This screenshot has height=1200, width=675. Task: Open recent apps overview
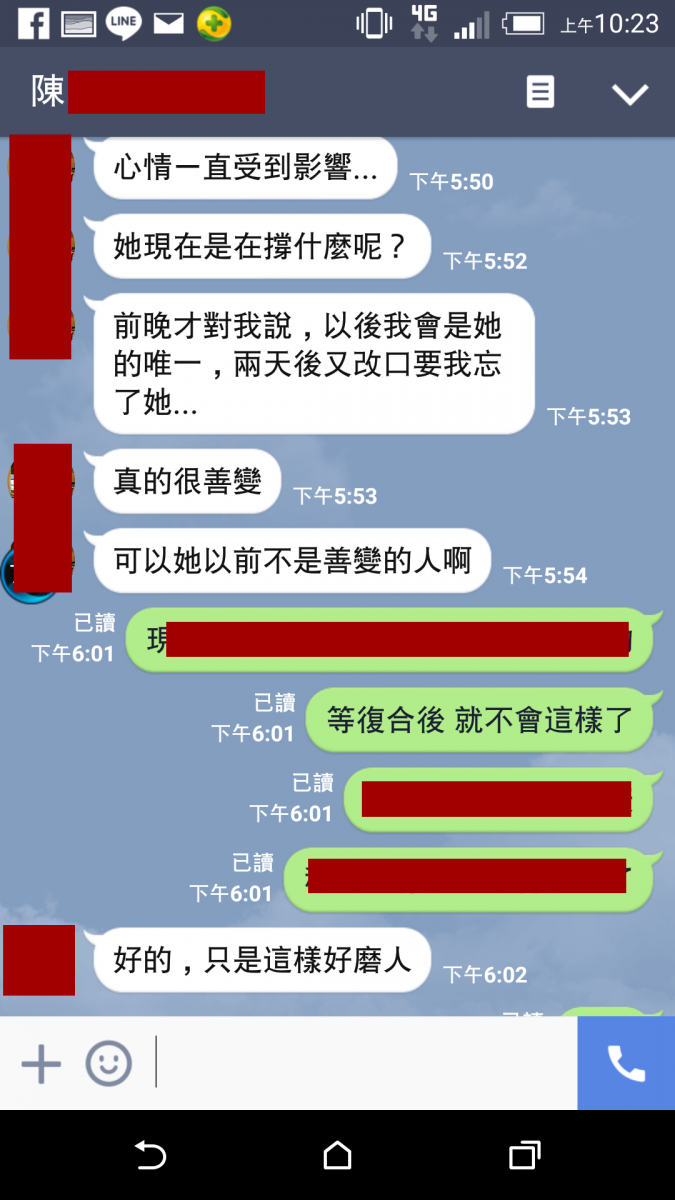524,1156
